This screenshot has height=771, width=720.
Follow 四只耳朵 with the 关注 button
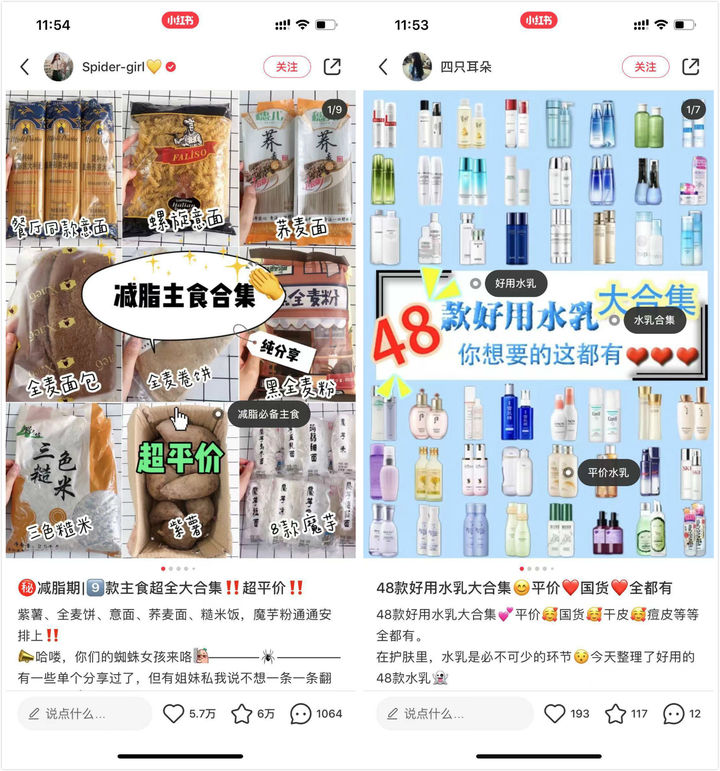click(x=645, y=67)
